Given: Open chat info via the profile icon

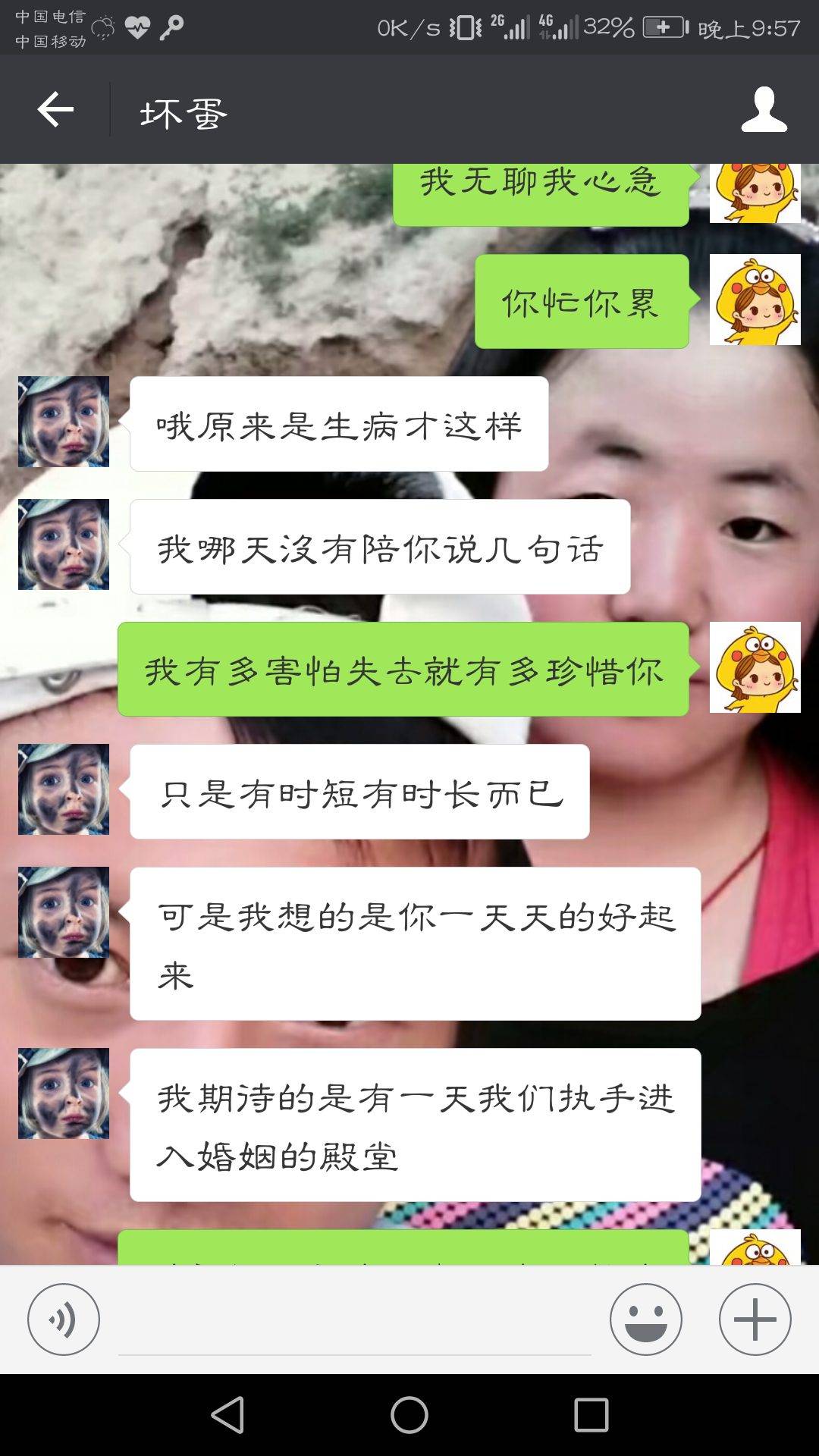Looking at the screenshot, I should (x=764, y=110).
